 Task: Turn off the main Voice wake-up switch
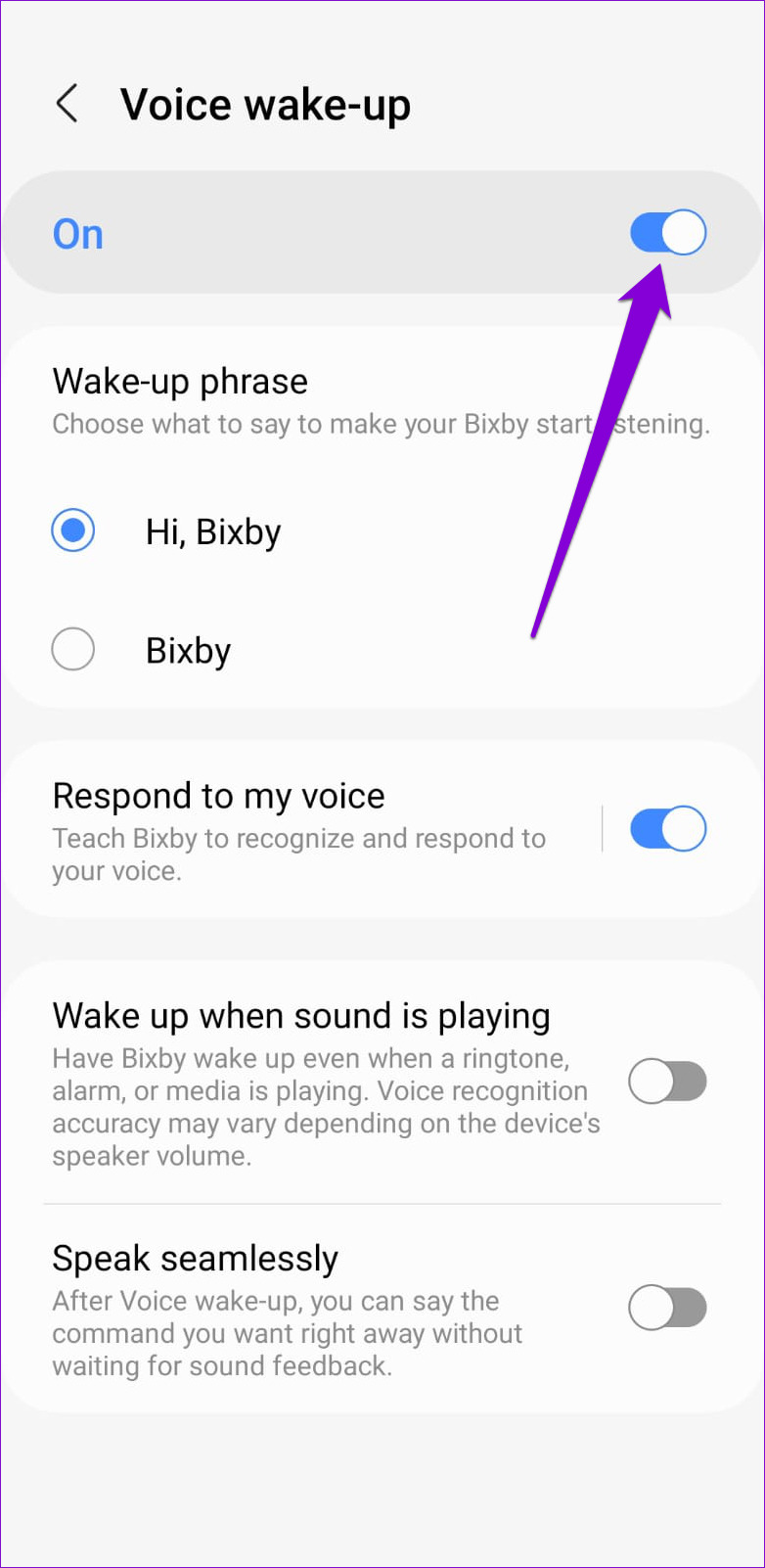click(667, 233)
